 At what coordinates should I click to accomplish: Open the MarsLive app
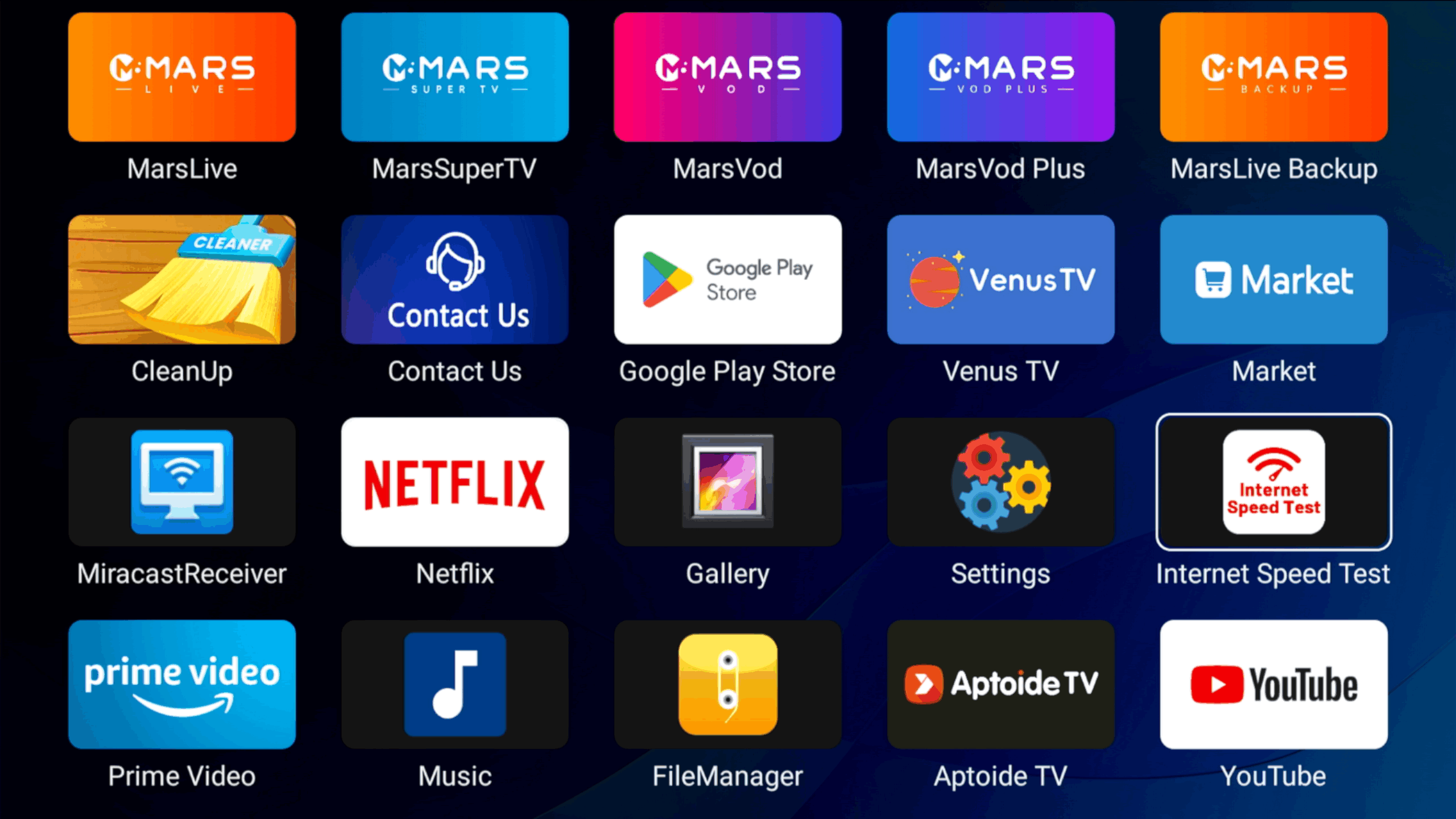pyautogui.click(x=182, y=77)
